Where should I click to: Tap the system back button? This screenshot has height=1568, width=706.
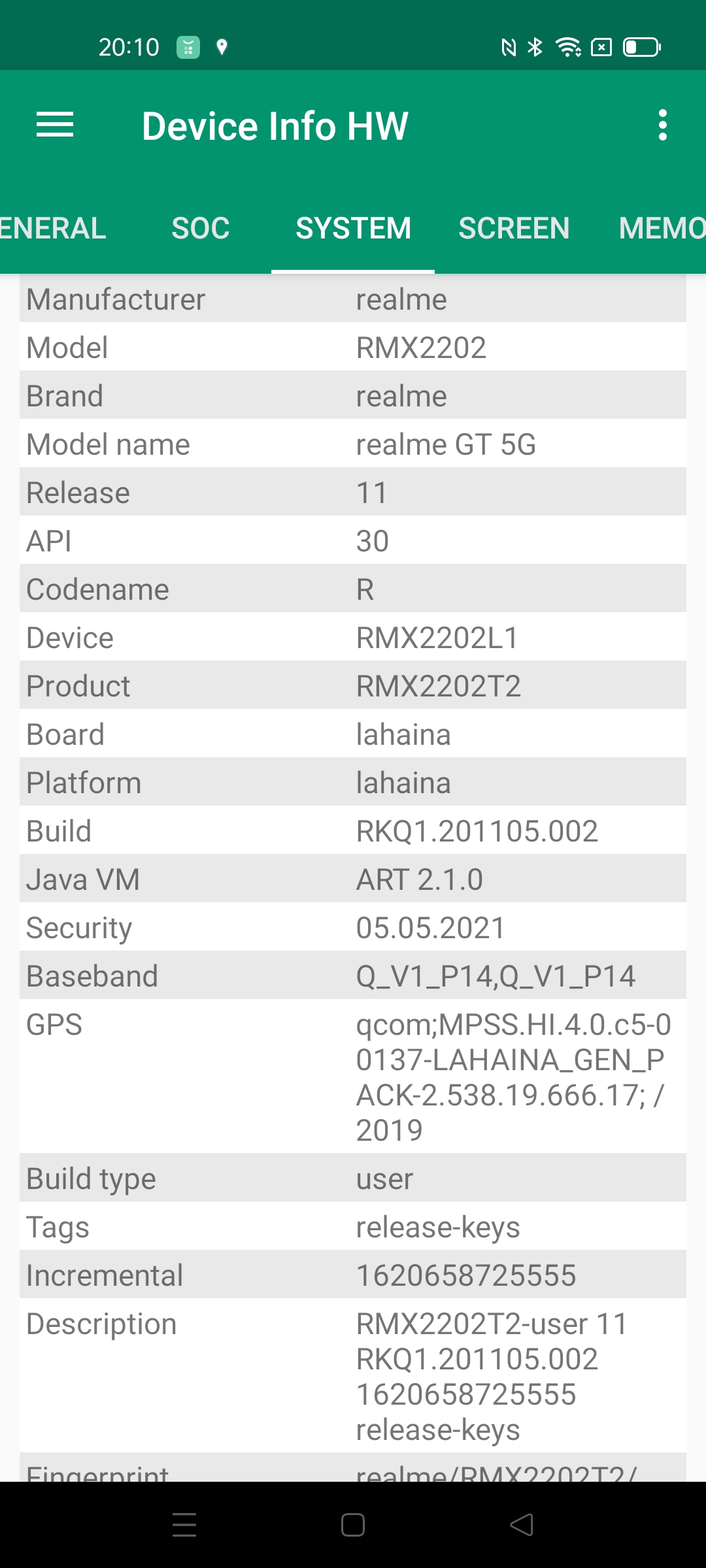[x=522, y=1525]
